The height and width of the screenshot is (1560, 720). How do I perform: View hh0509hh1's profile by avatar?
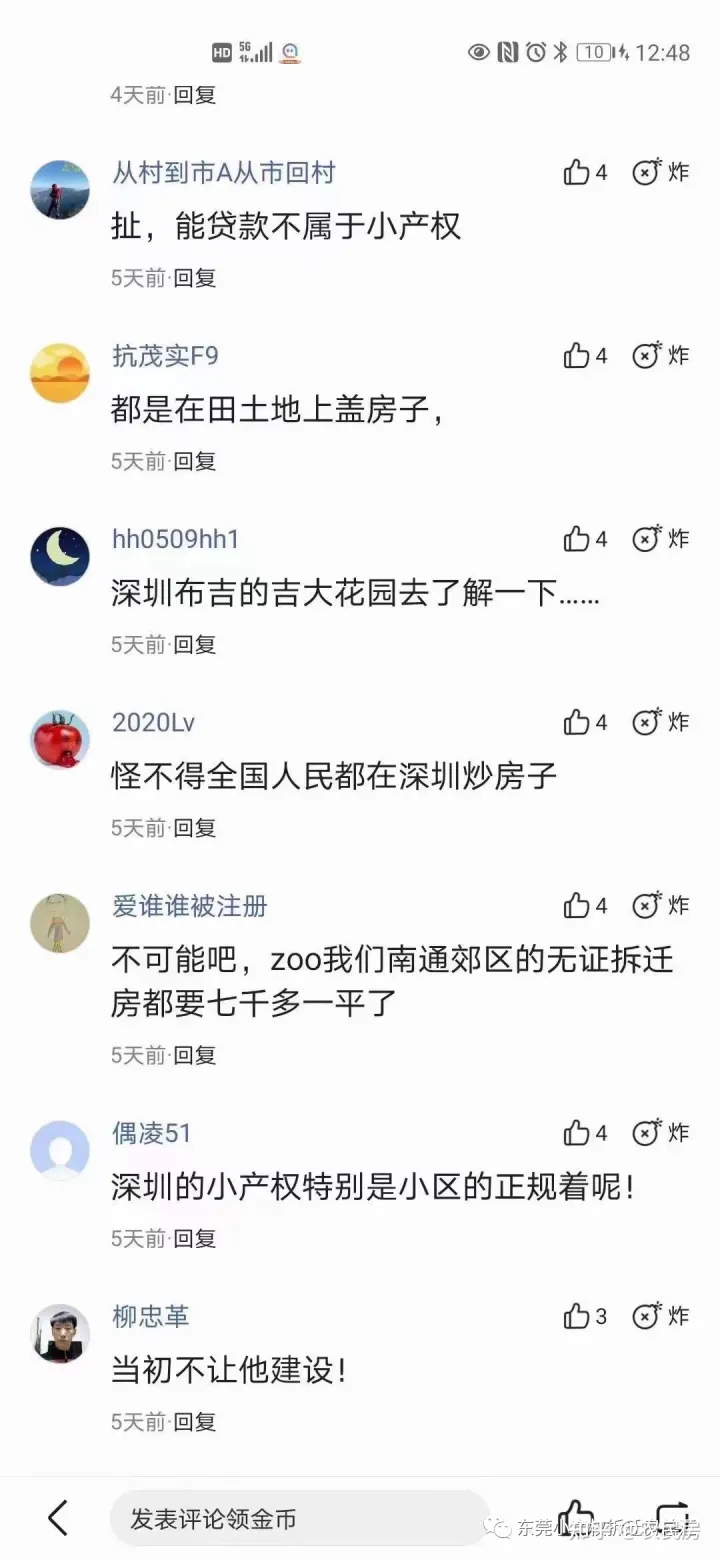[x=60, y=556]
